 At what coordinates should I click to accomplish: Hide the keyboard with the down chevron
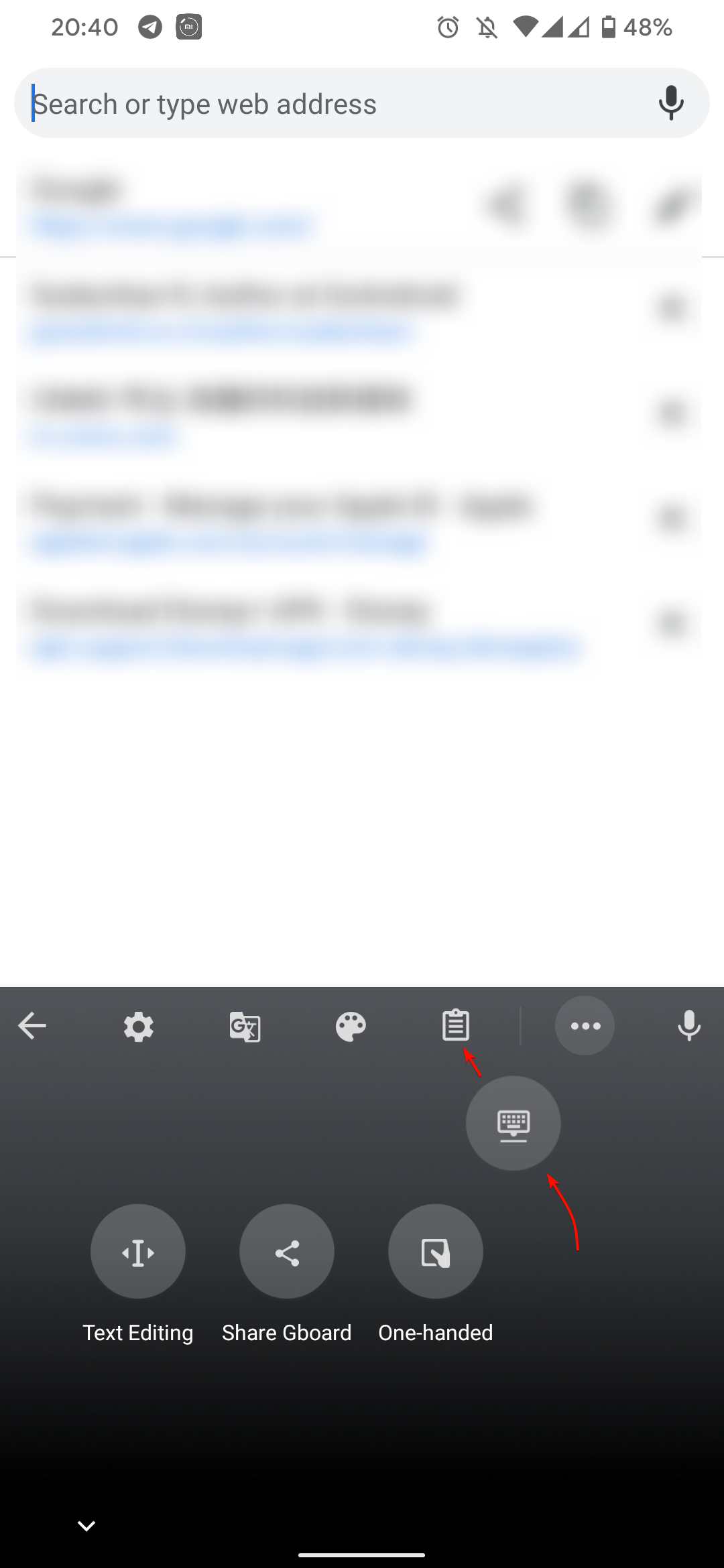86,1526
